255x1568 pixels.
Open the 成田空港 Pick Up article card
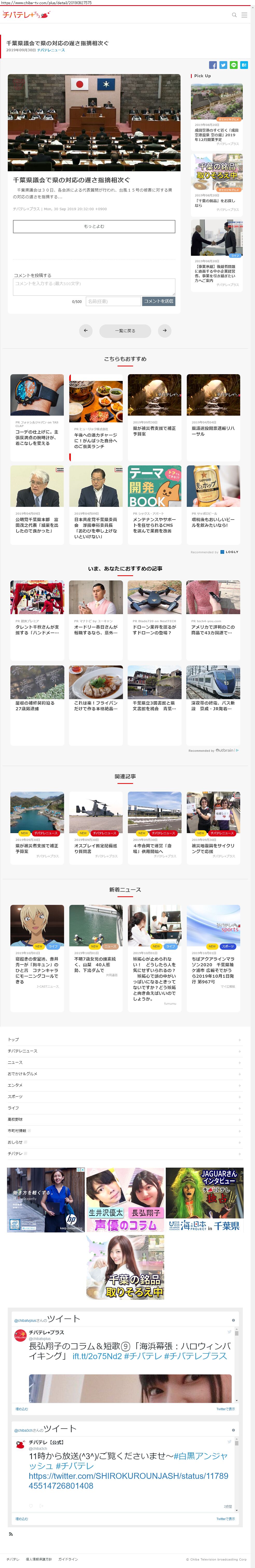[217, 115]
